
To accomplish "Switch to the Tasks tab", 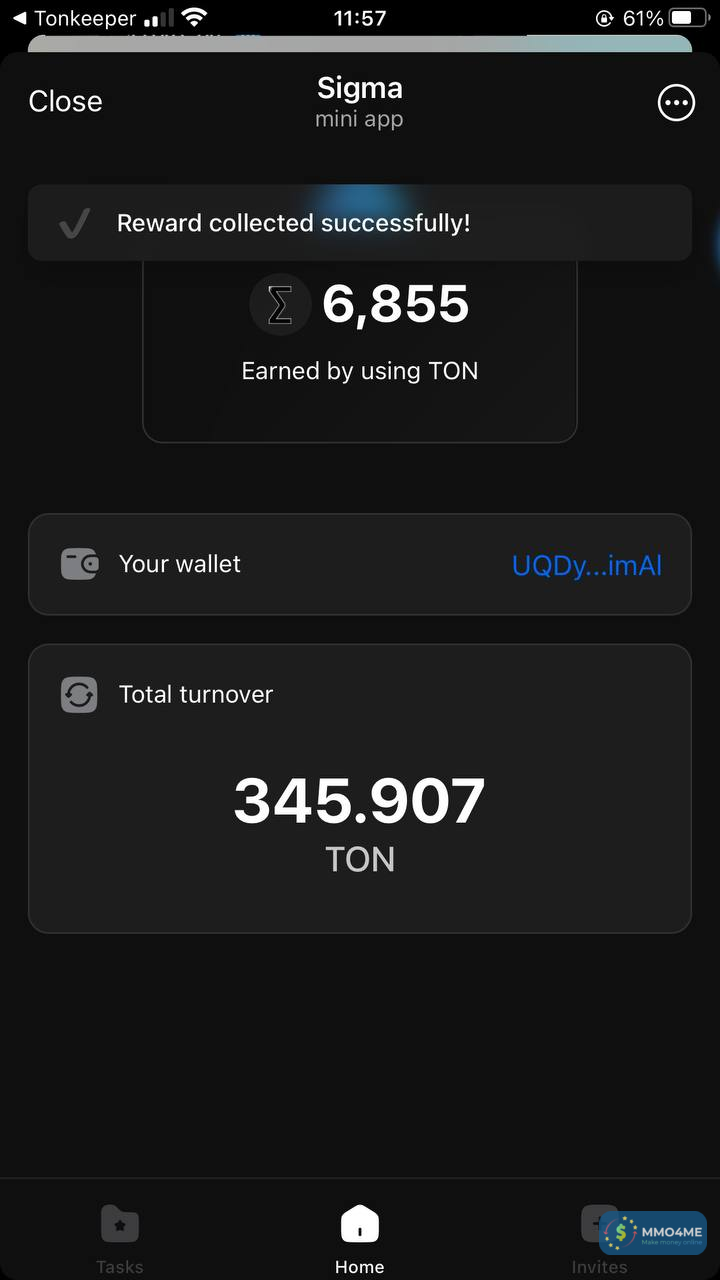I will (120, 1239).
